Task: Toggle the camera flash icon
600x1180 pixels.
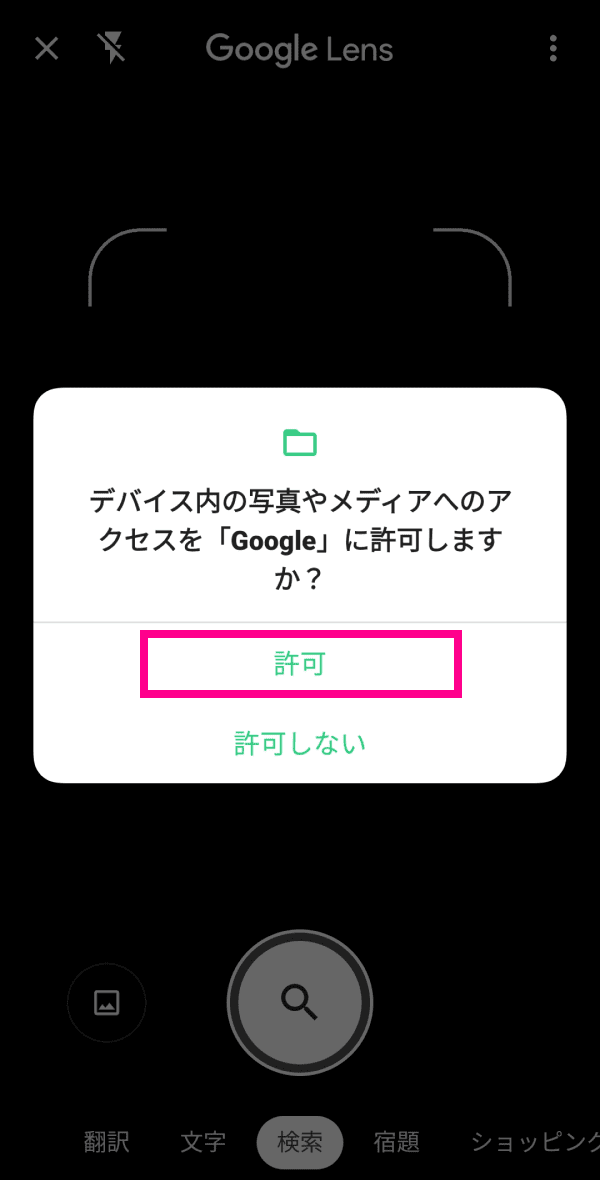Action: coord(112,48)
